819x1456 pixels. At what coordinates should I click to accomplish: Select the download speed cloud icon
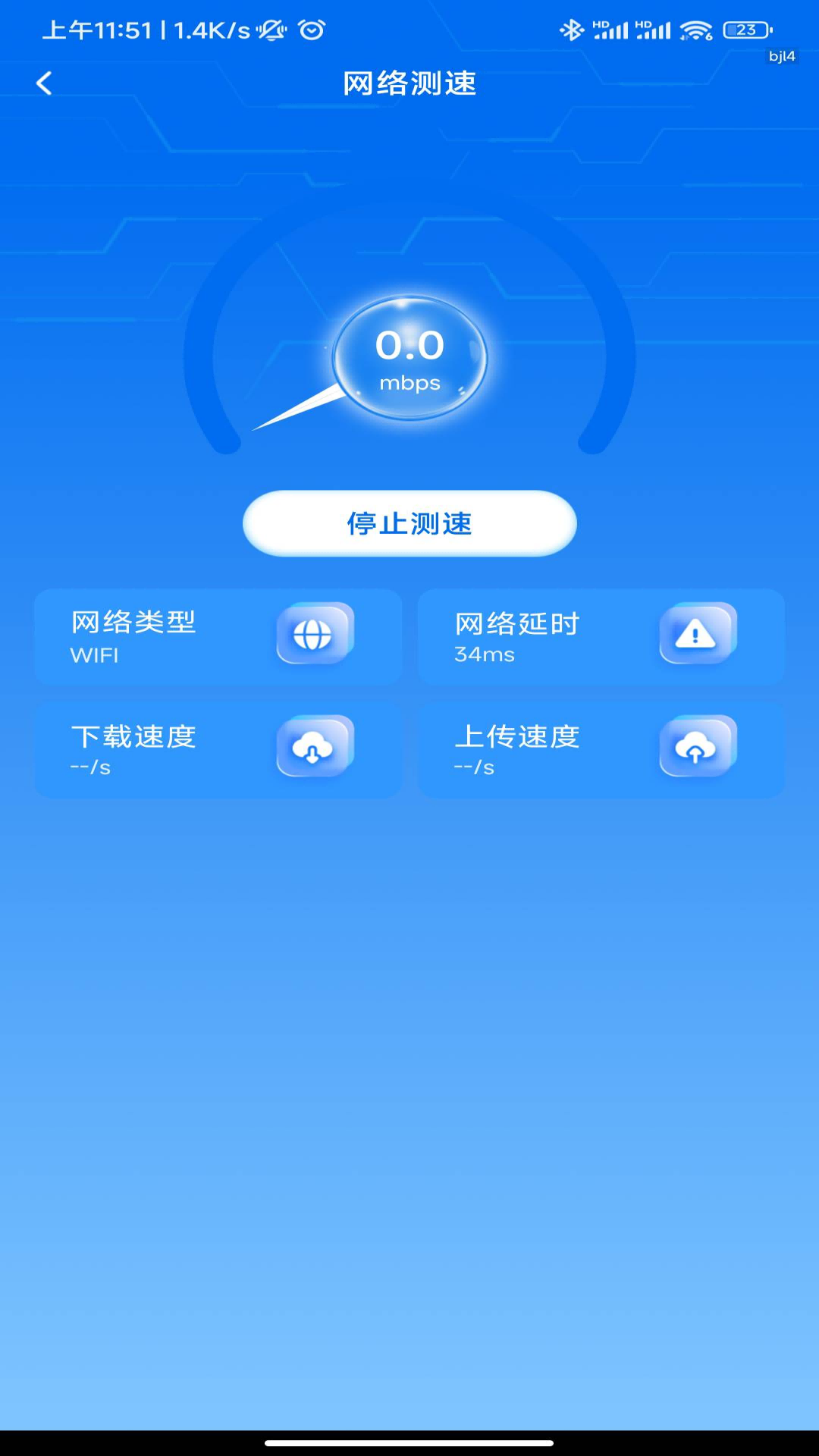tap(314, 747)
